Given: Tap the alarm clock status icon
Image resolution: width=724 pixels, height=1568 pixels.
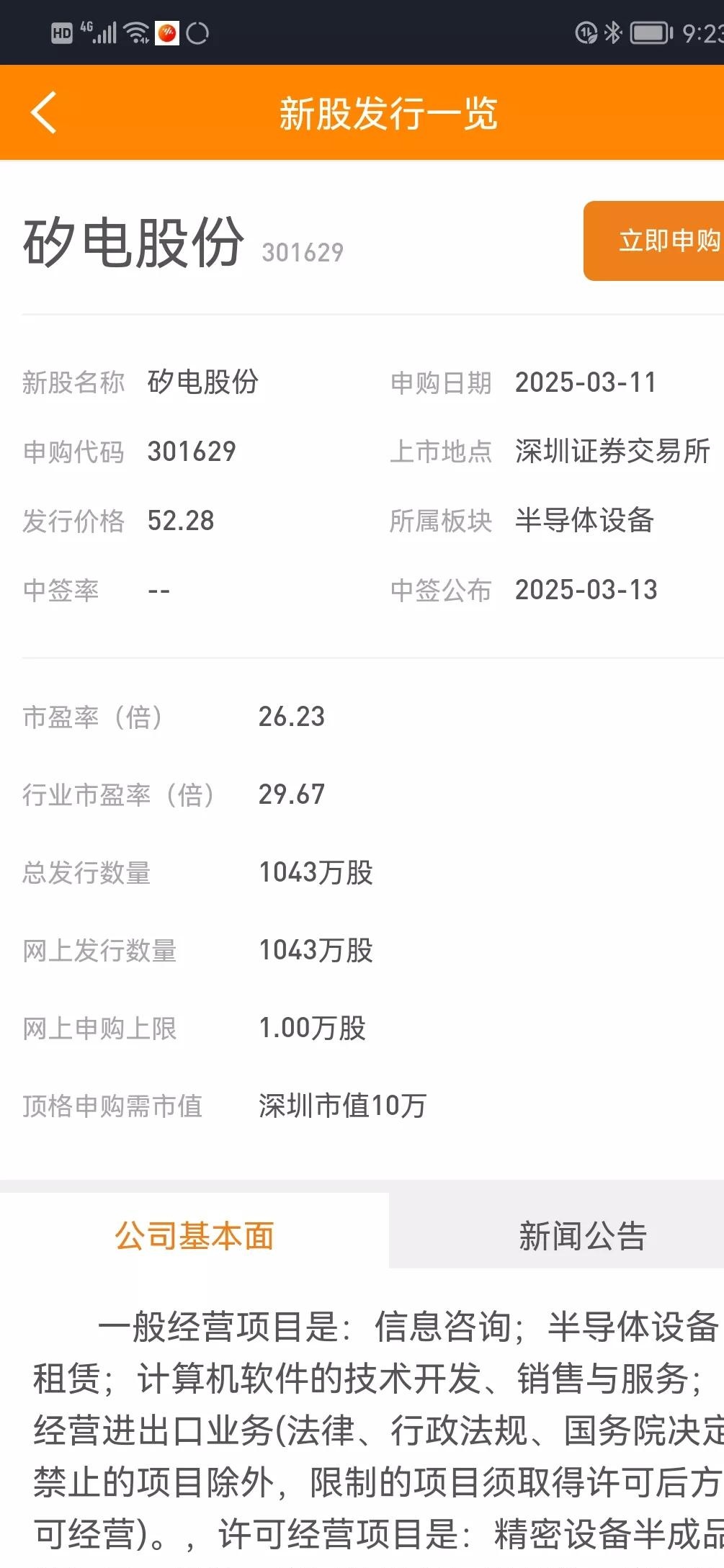Looking at the screenshot, I should (585, 32).
